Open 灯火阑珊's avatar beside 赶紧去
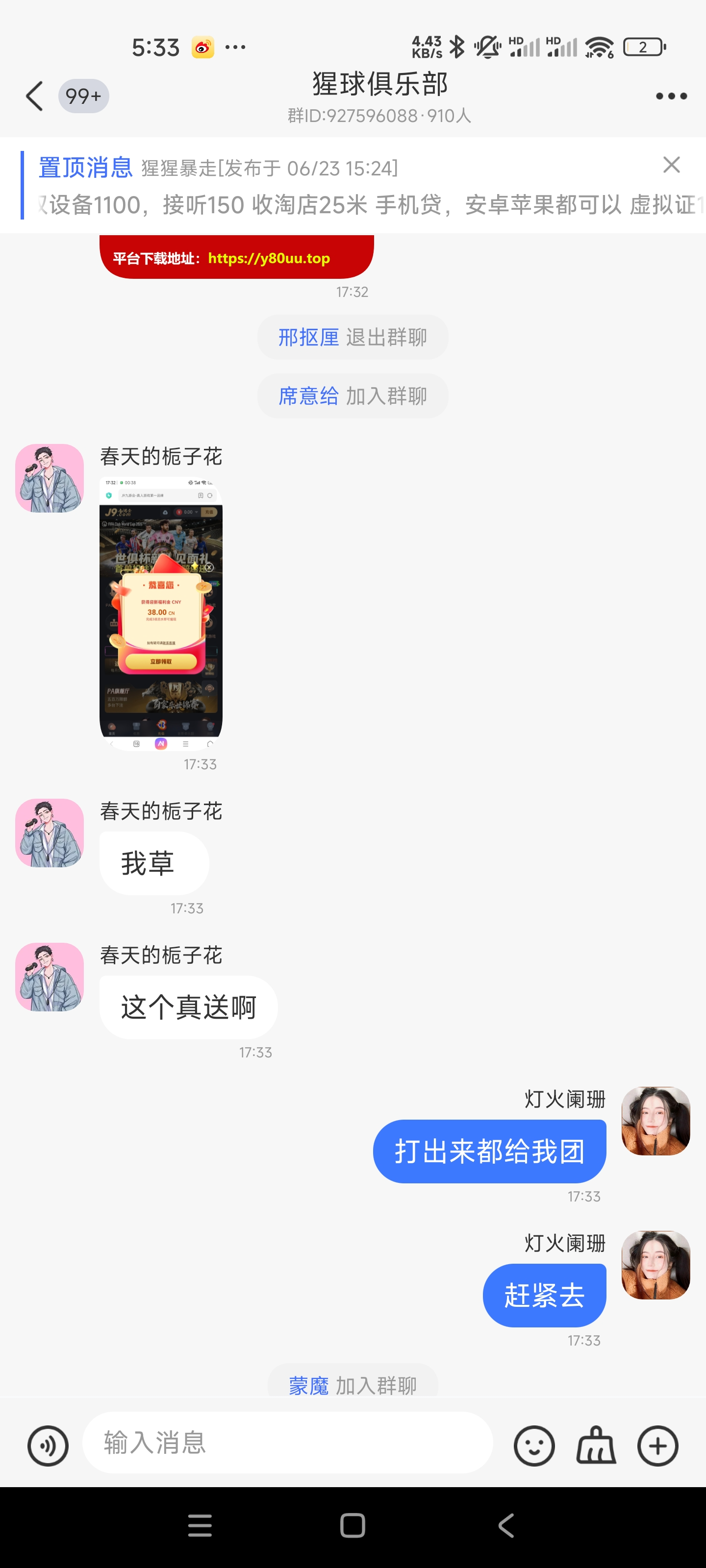The width and height of the screenshot is (706, 1568). click(656, 1265)
